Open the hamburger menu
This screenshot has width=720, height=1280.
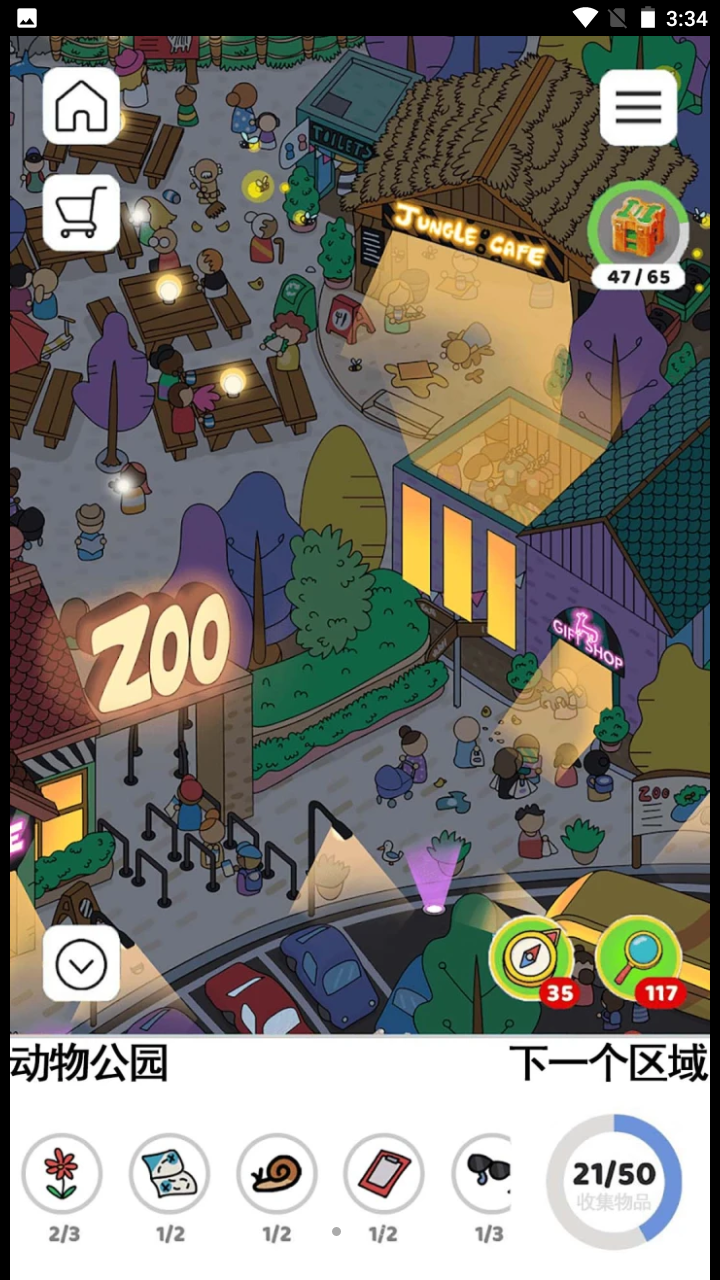click(638, 107)
